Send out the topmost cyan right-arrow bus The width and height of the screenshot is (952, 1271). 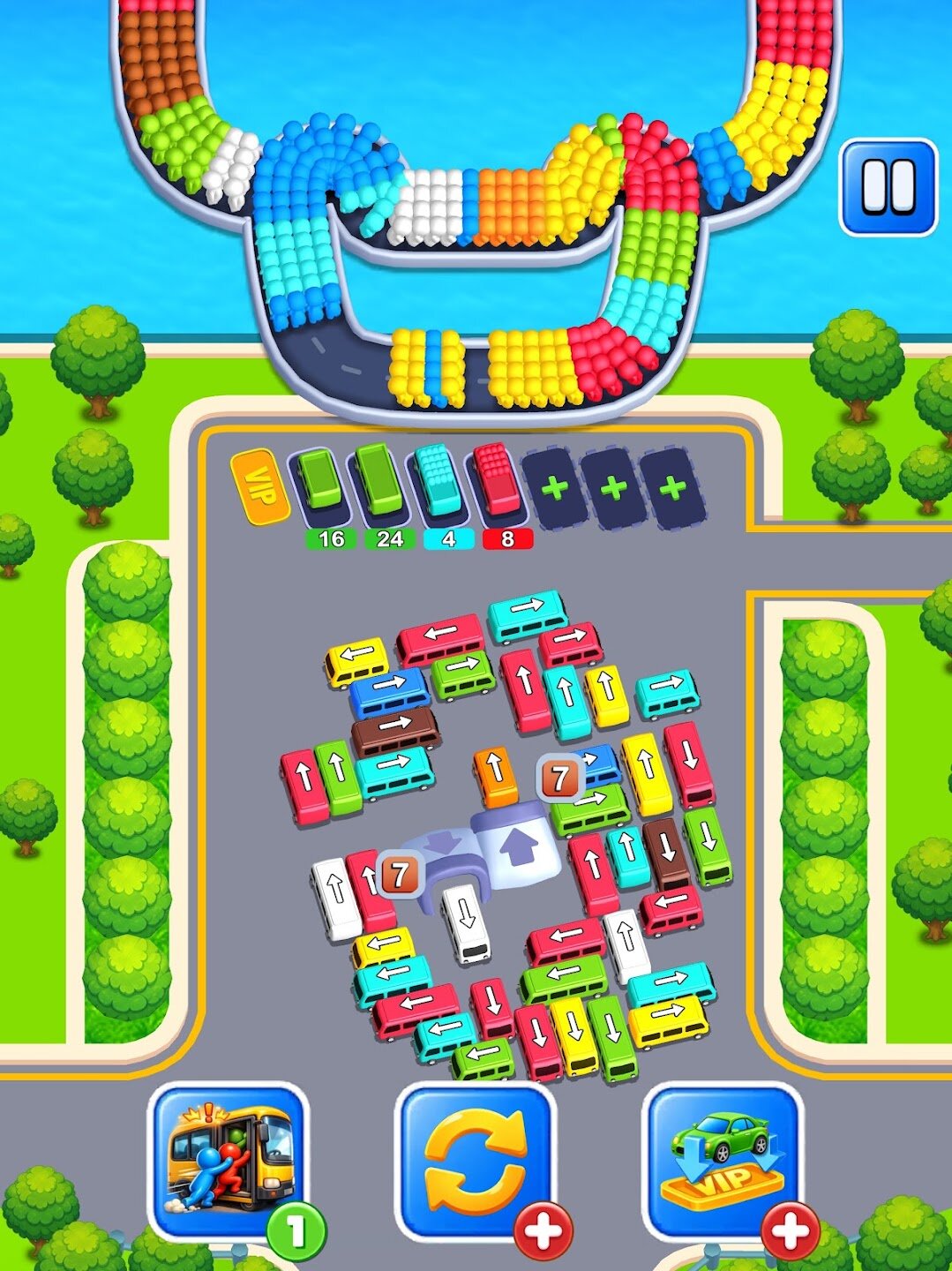click(528, 613)
